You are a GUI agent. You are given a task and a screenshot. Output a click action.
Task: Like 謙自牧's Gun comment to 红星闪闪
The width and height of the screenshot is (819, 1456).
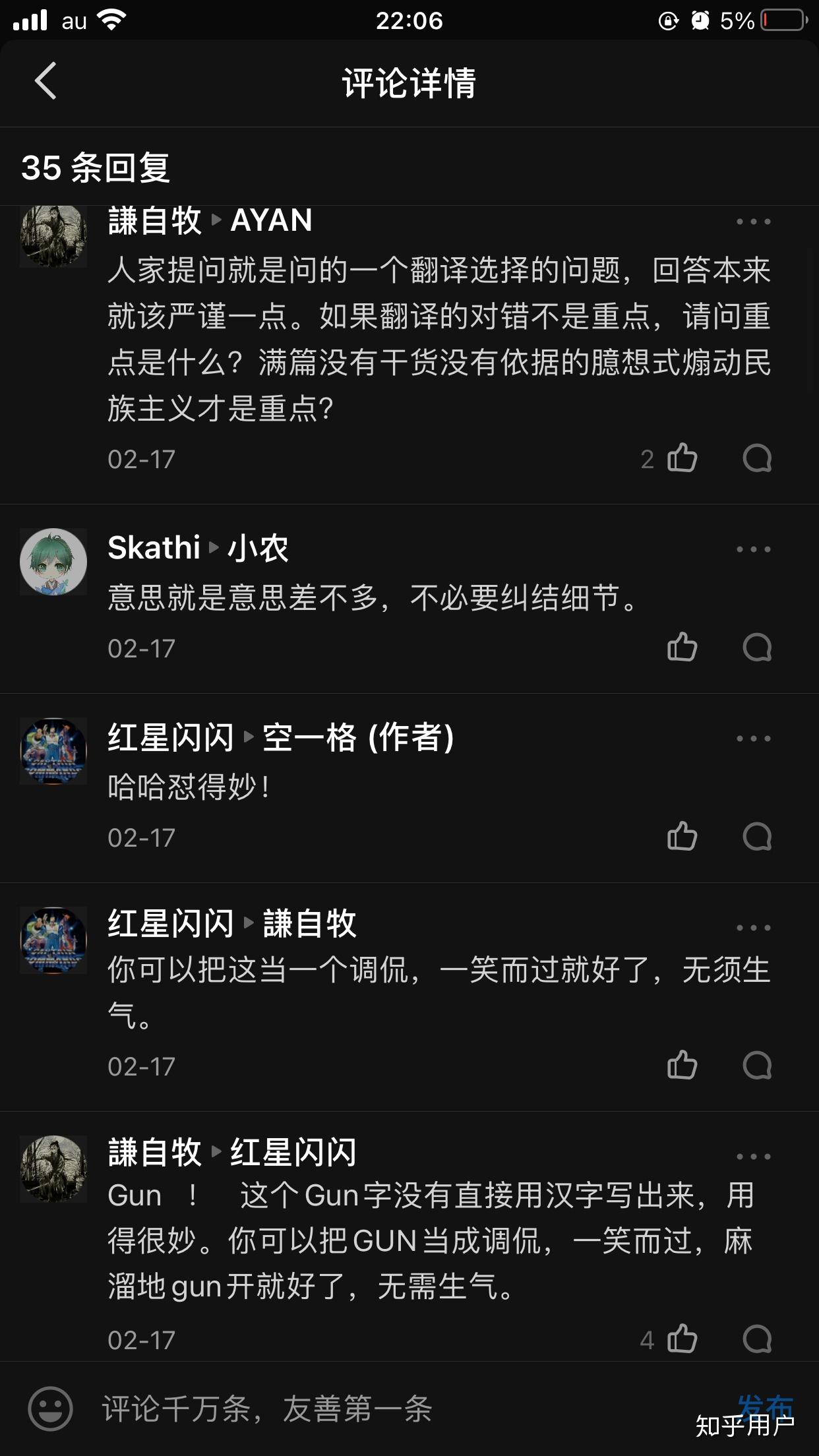pyautogui.click(x=682, y=1339)
